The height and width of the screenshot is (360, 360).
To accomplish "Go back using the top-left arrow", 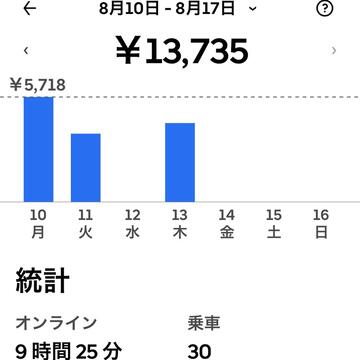I will [30, 9].
